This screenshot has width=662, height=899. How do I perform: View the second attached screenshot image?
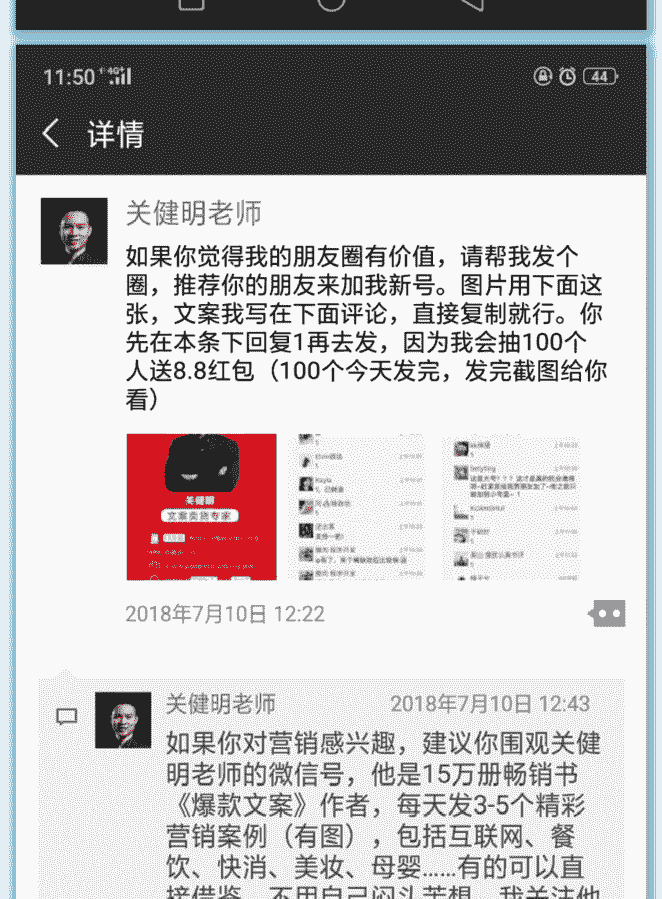tap(355, 507)
